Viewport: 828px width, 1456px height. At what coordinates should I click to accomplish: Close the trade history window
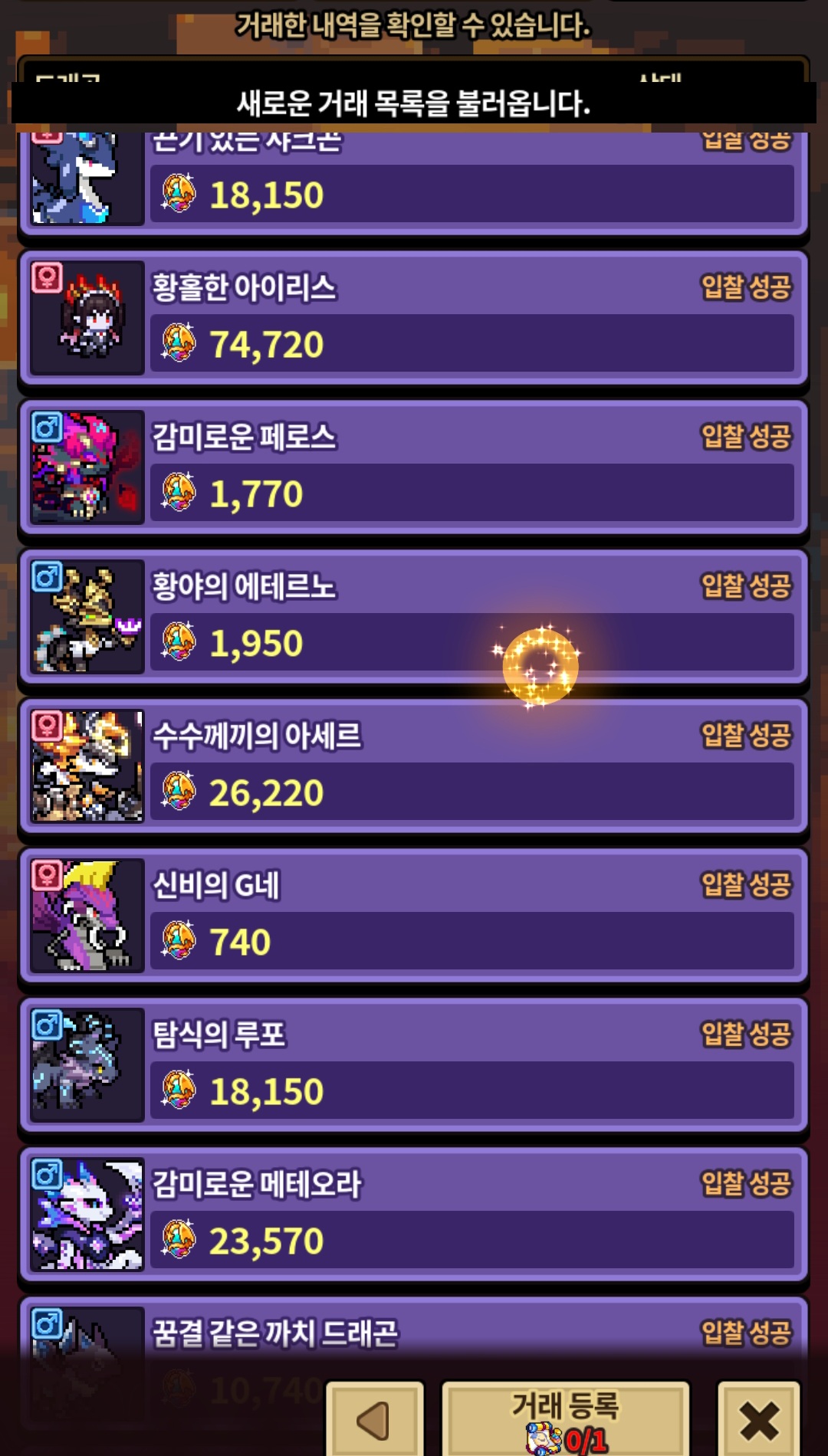click(x=759, y=1419)
